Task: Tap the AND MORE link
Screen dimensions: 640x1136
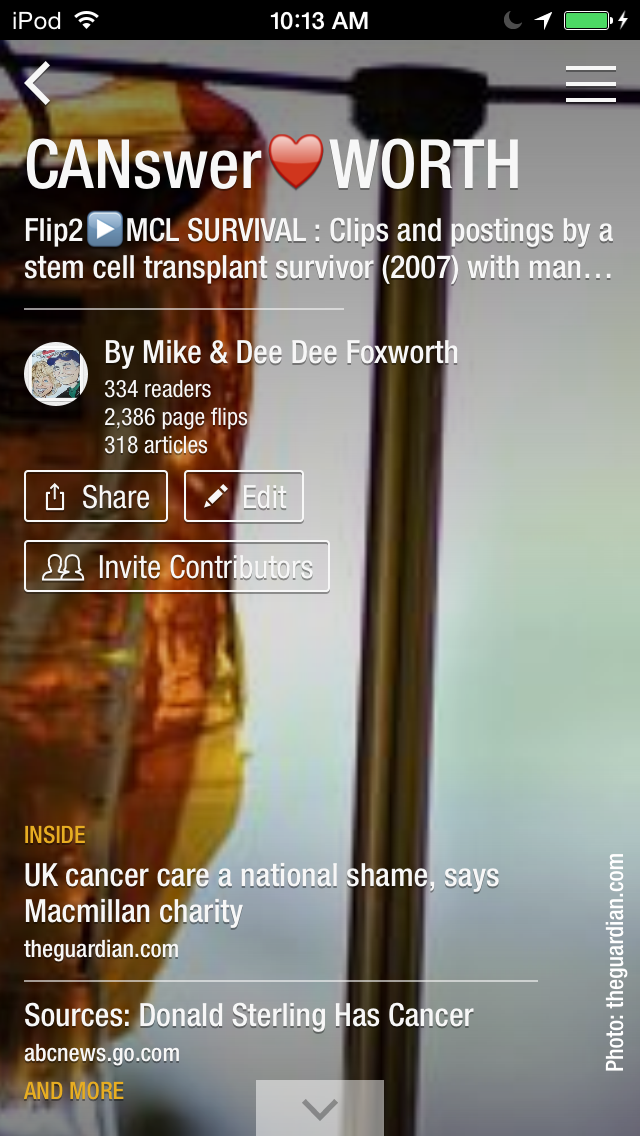Action: point(74,1091)
